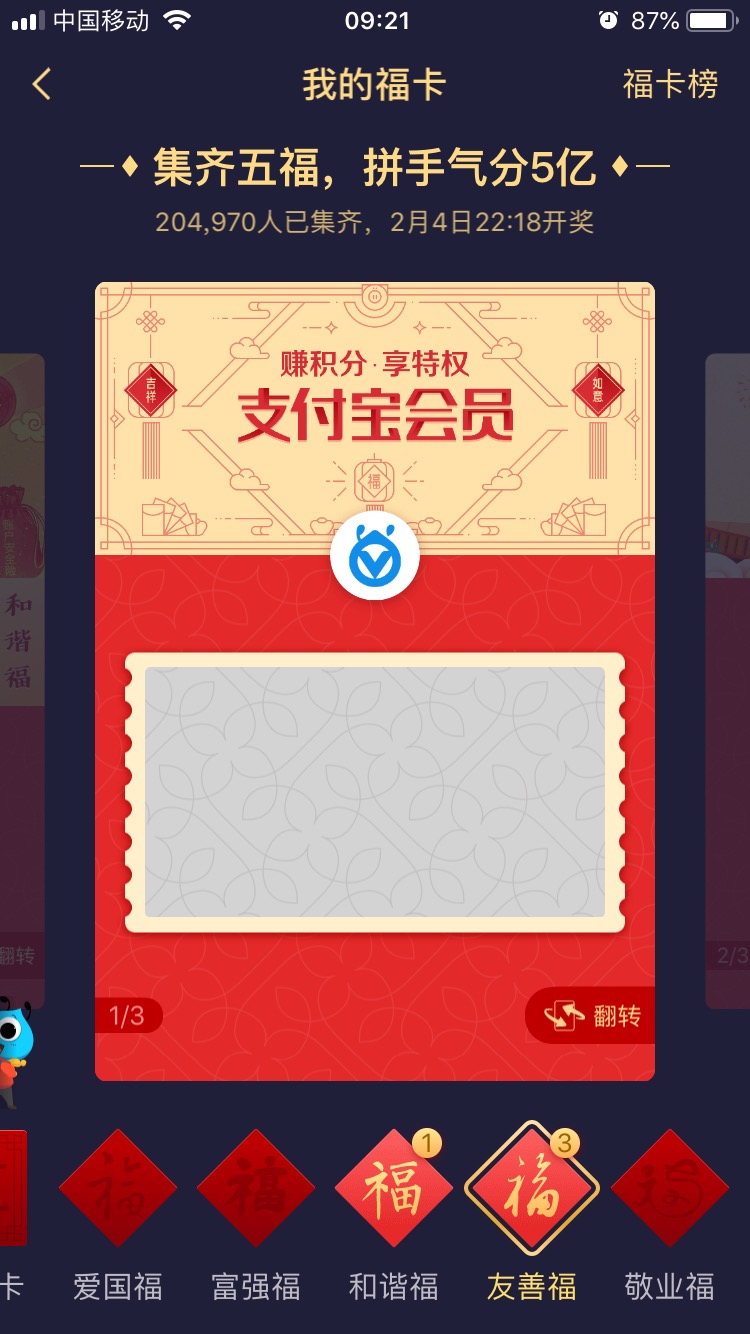Open the next card peeking on the right
The image size is (750, 1334).
coord(727,680)
